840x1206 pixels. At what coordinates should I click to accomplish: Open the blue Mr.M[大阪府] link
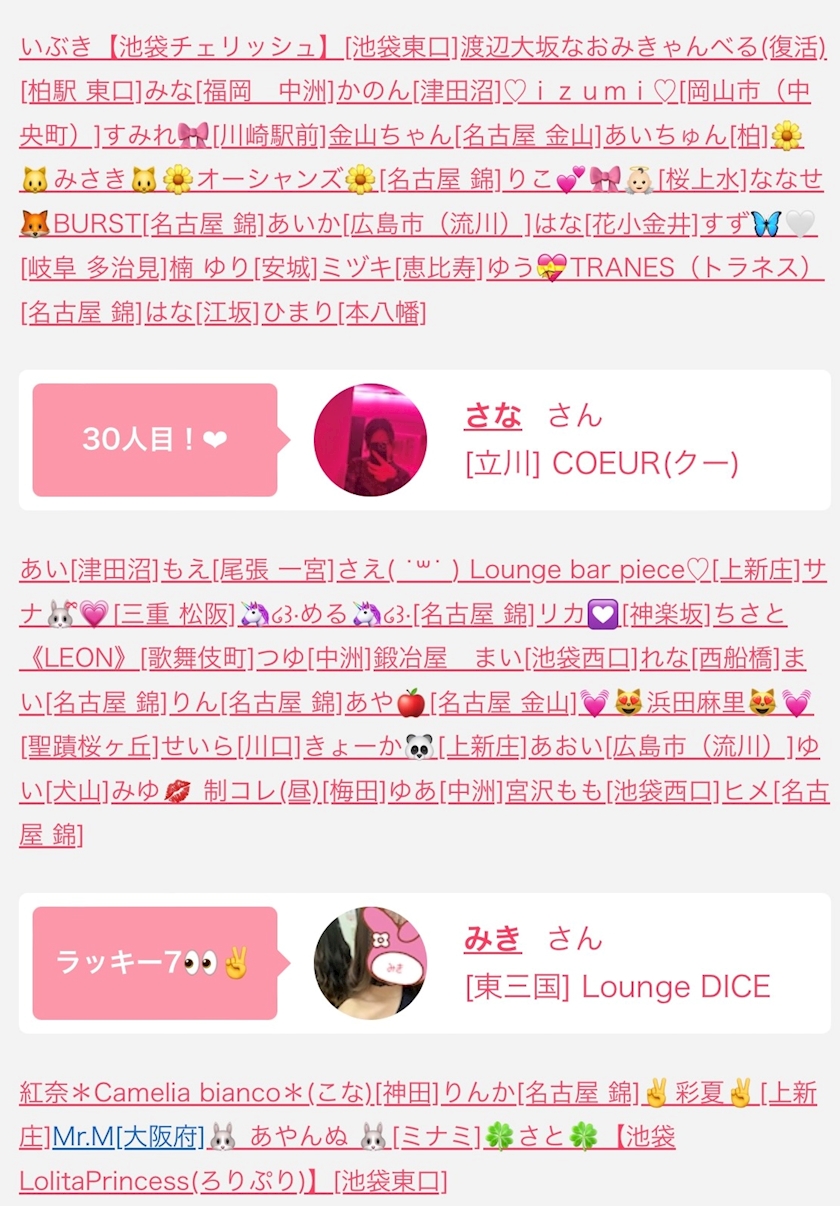click(x=129, y=1137)
